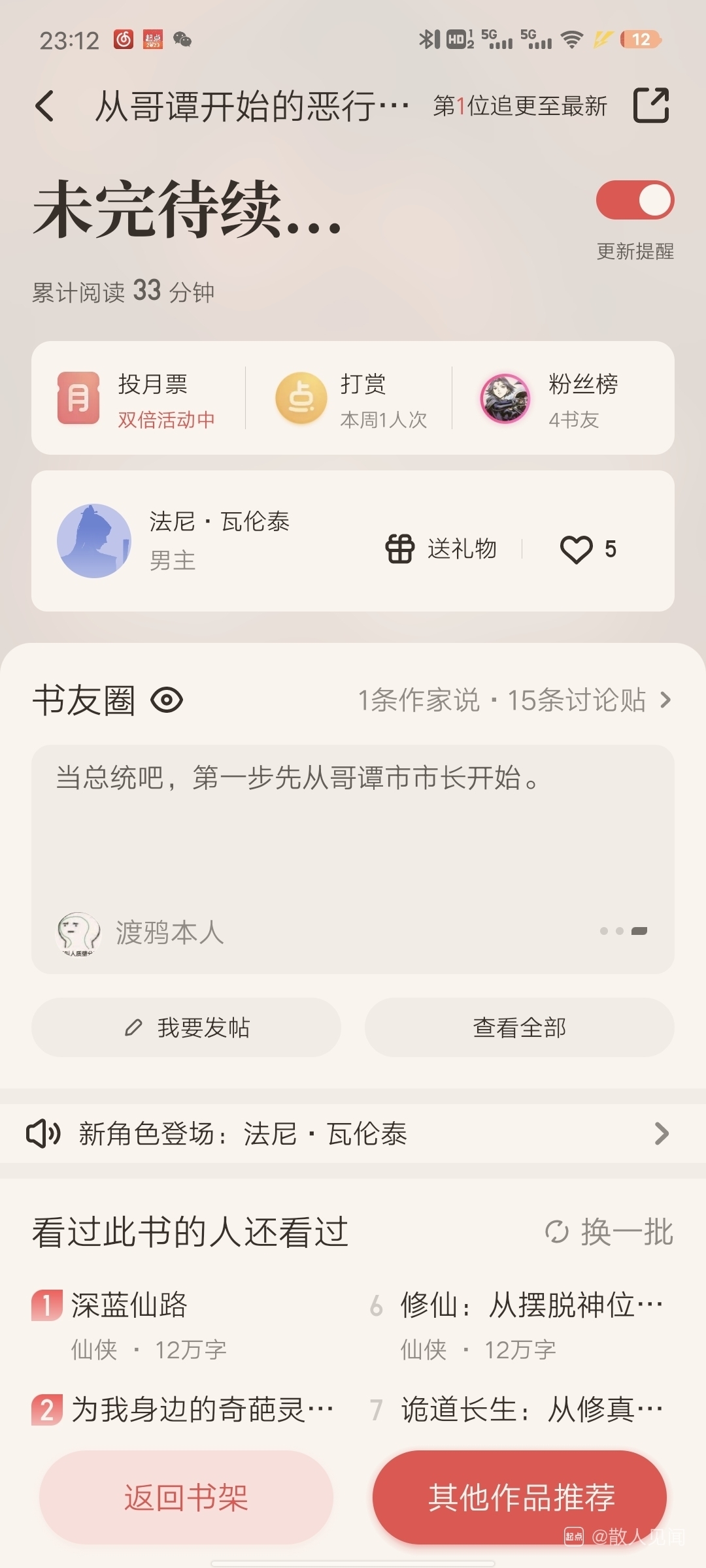Open the 新角色登场 announcement row
This screenshot has width=706, height=1568.
tap(353, 1134)
